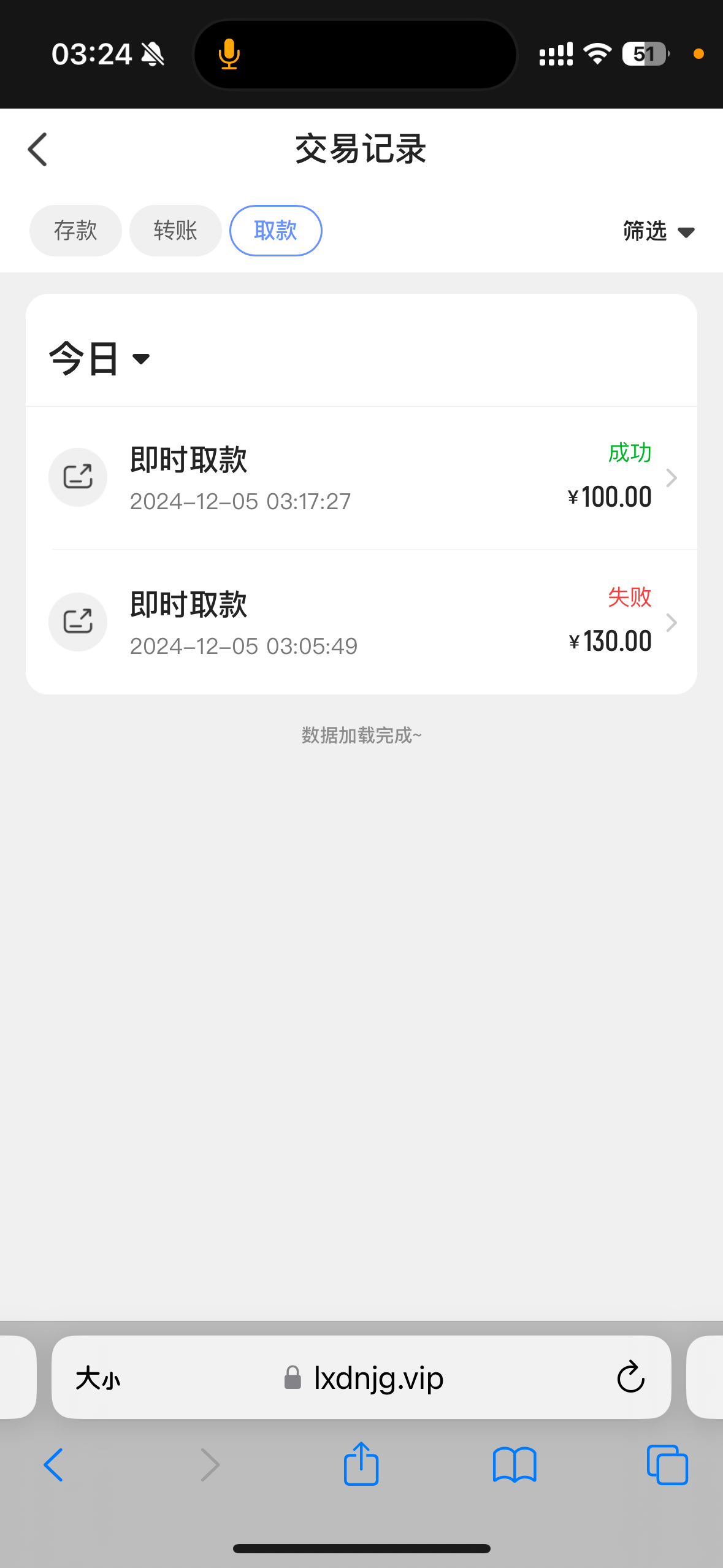Open Safari bookmarks

click(x=515, y=1465)
